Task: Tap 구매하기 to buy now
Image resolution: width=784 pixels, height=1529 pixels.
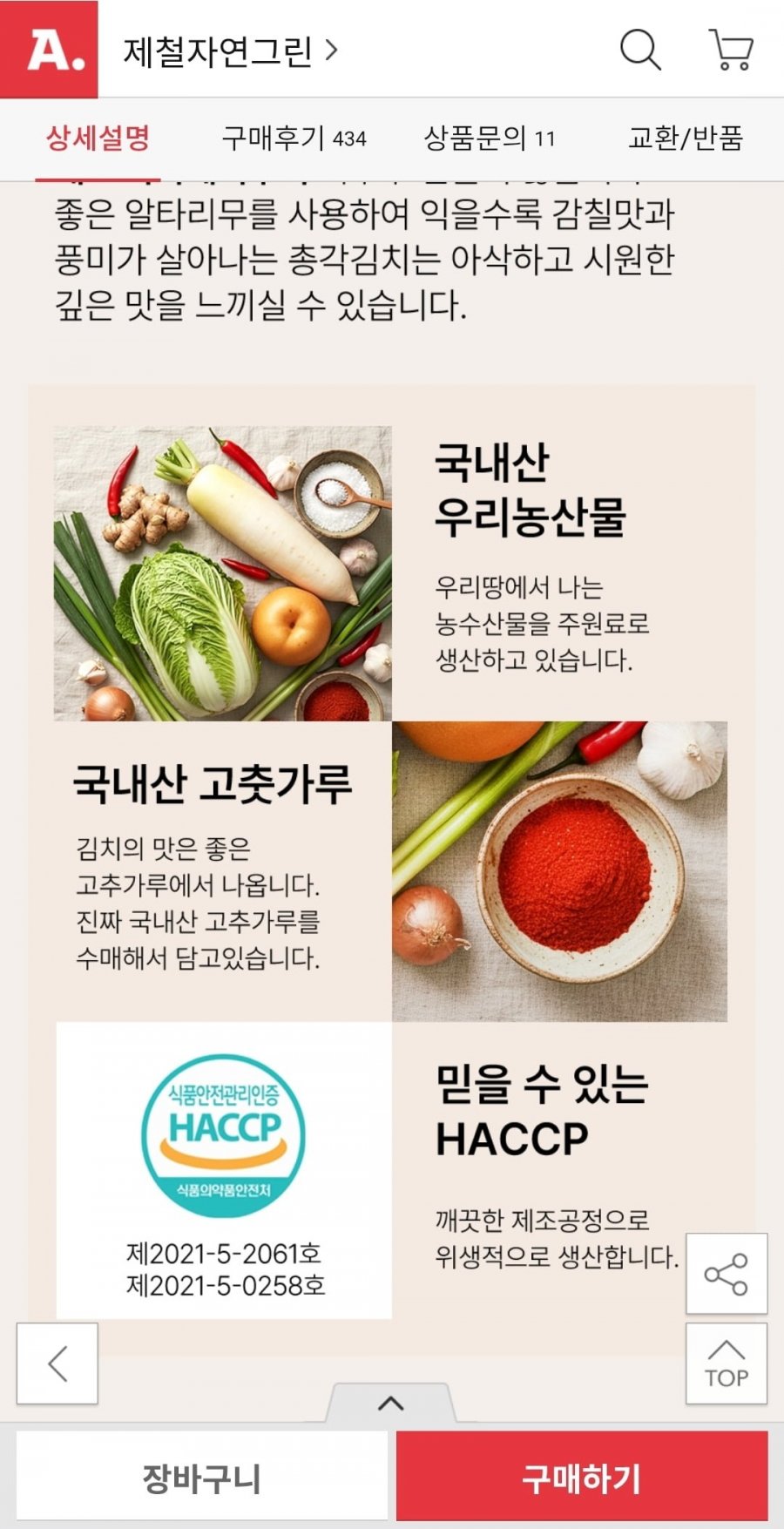Action: point(582,1477)
